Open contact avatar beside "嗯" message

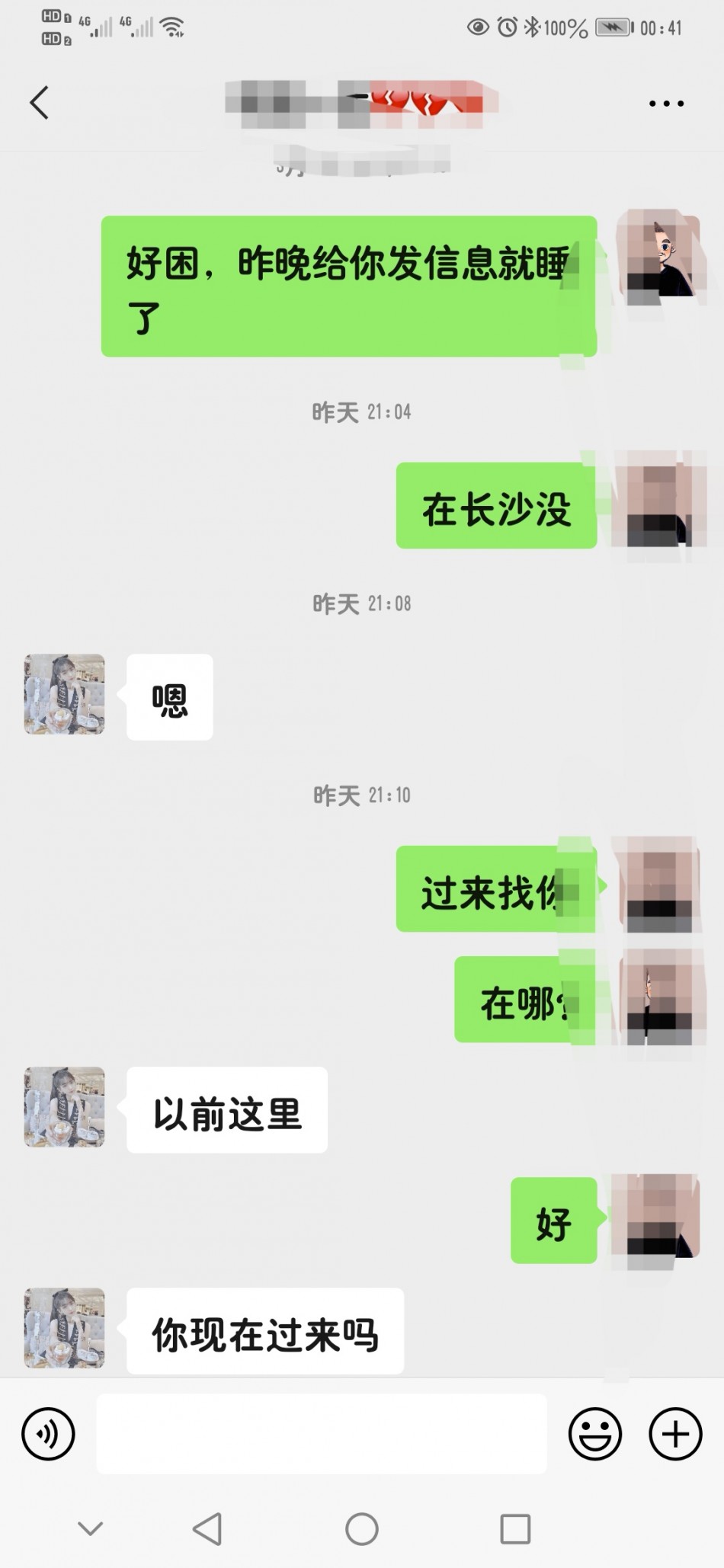coord(65,694)
